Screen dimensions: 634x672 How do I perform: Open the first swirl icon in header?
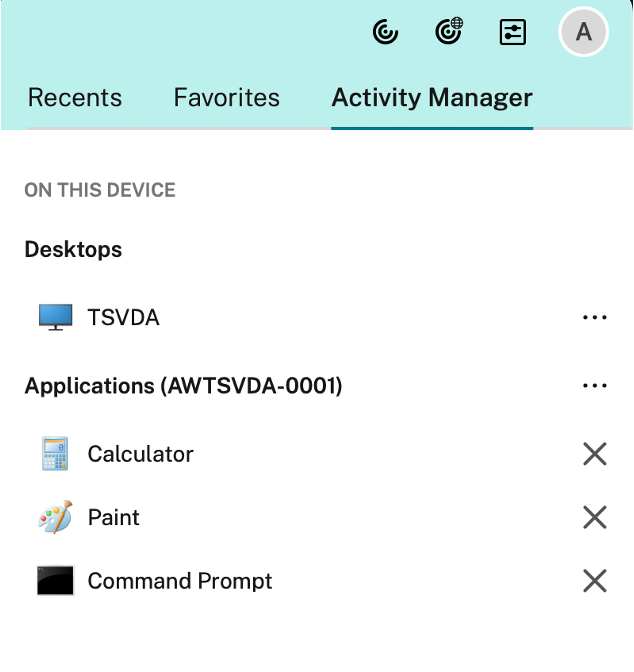(x=385, y=33)
